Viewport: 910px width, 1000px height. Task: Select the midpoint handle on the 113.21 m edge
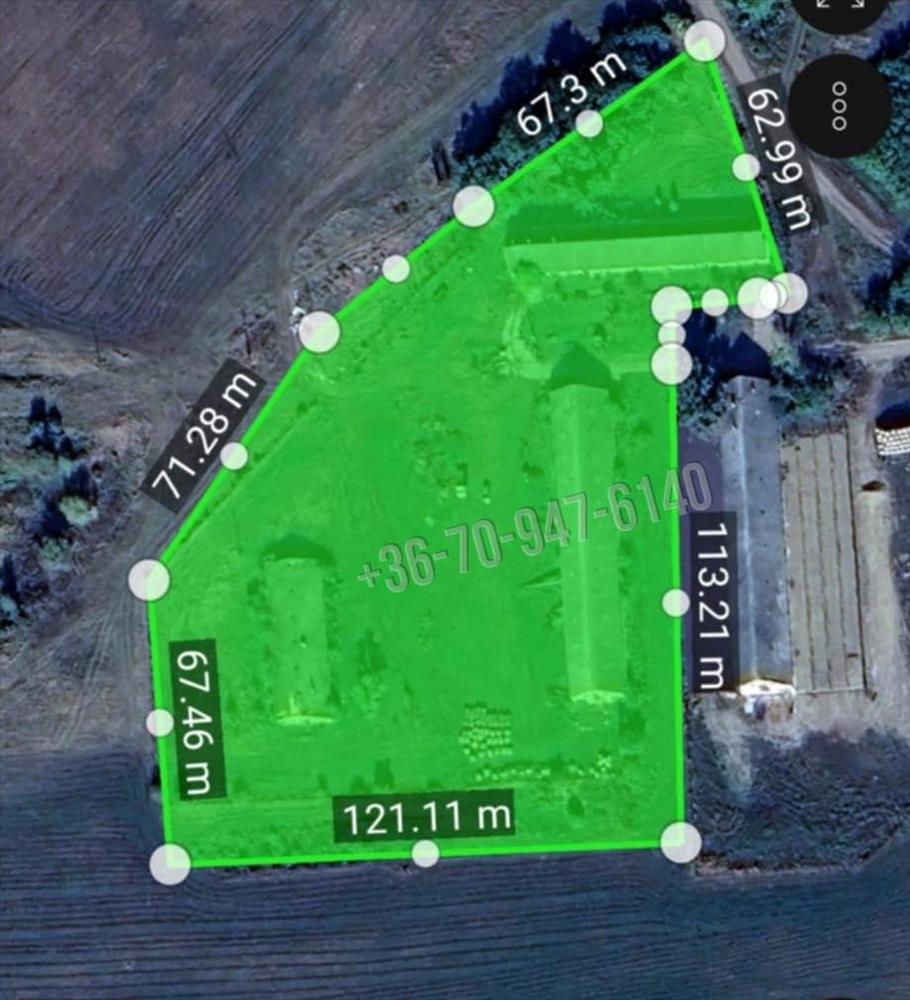(x=676, y=602)
